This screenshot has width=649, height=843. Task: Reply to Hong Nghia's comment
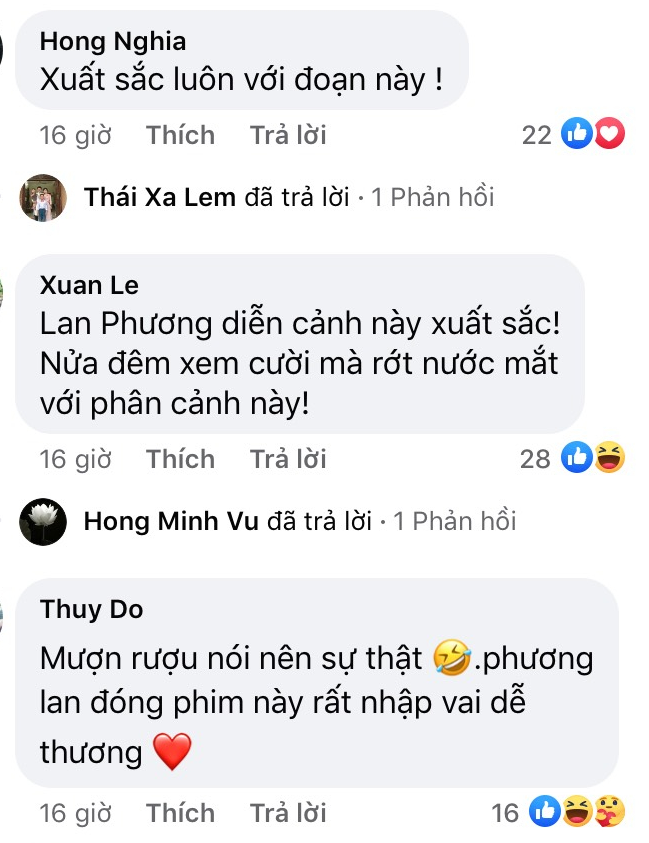pyautogui.click(x=288, y=135)
